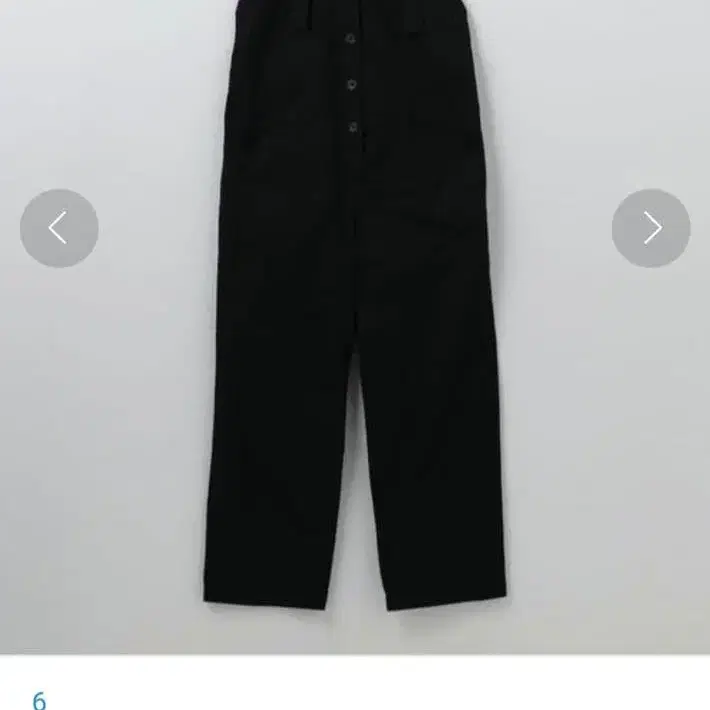Open the black pants product photo
The height and width of the screenshot is (710, 710).
pos(355,327)
